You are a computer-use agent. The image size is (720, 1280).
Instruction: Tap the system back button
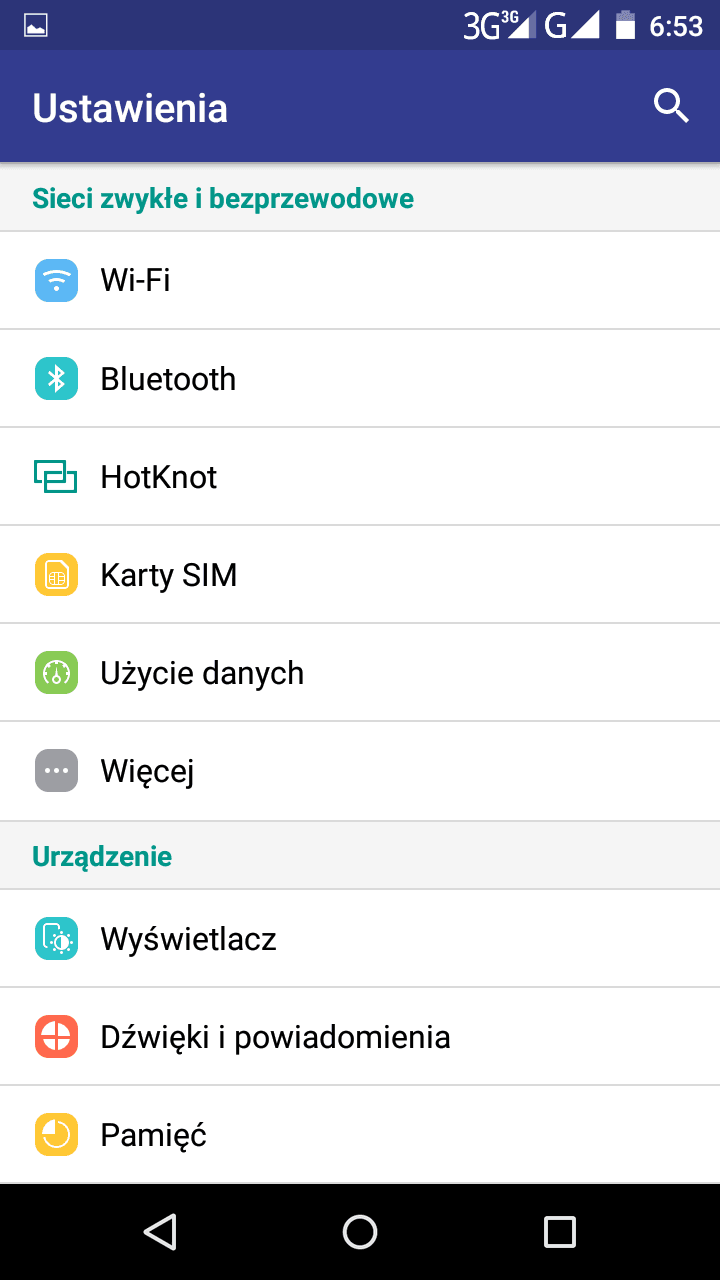(x=160, y=1231)
